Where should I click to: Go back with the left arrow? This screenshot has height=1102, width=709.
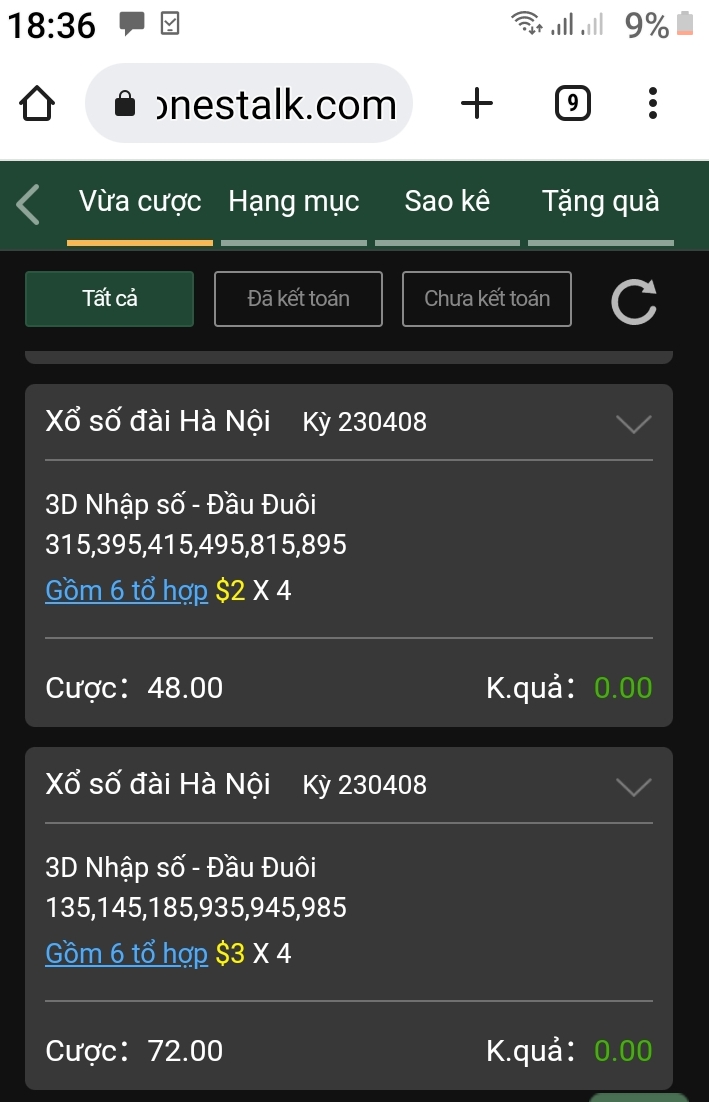28,204
